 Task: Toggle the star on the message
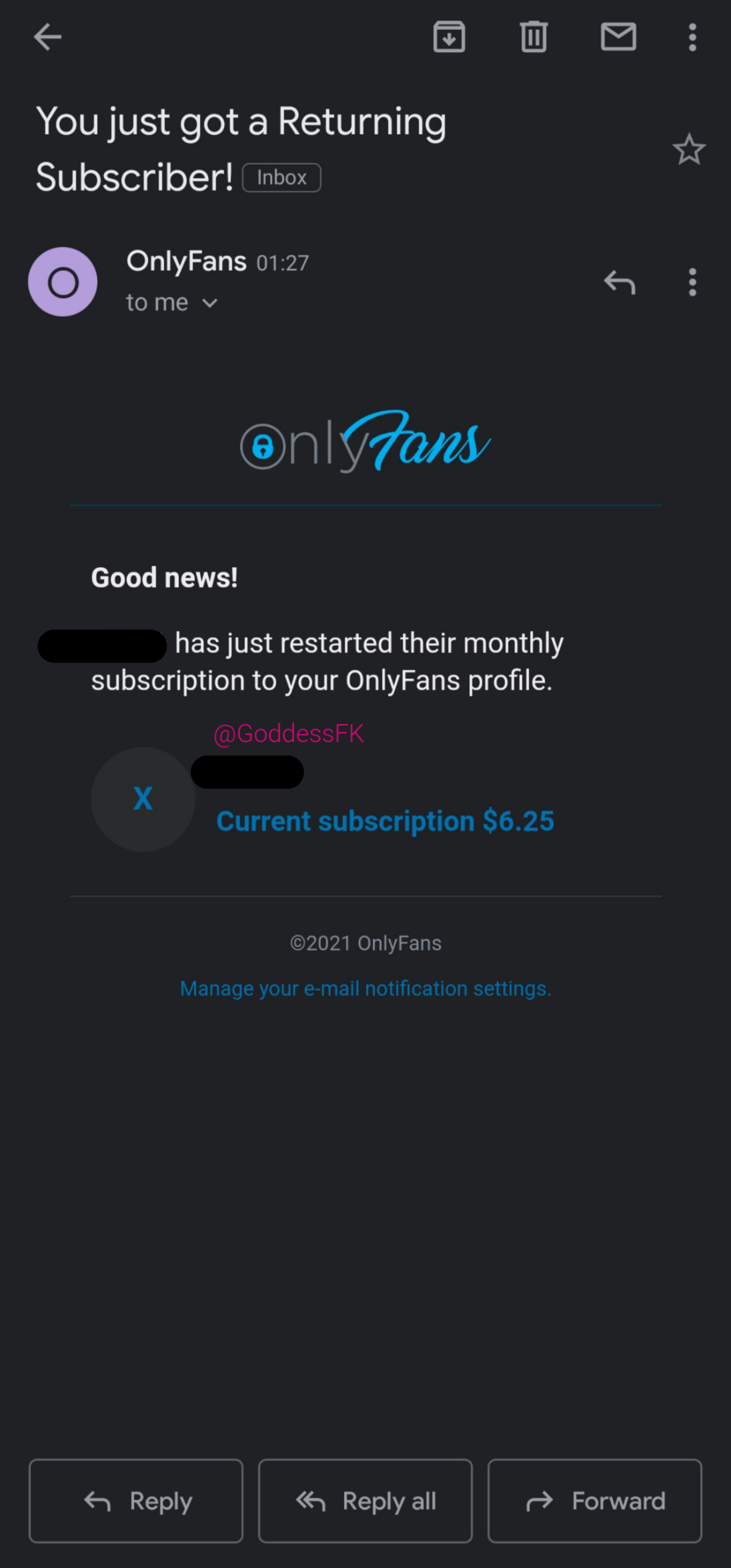coord(688,149)
